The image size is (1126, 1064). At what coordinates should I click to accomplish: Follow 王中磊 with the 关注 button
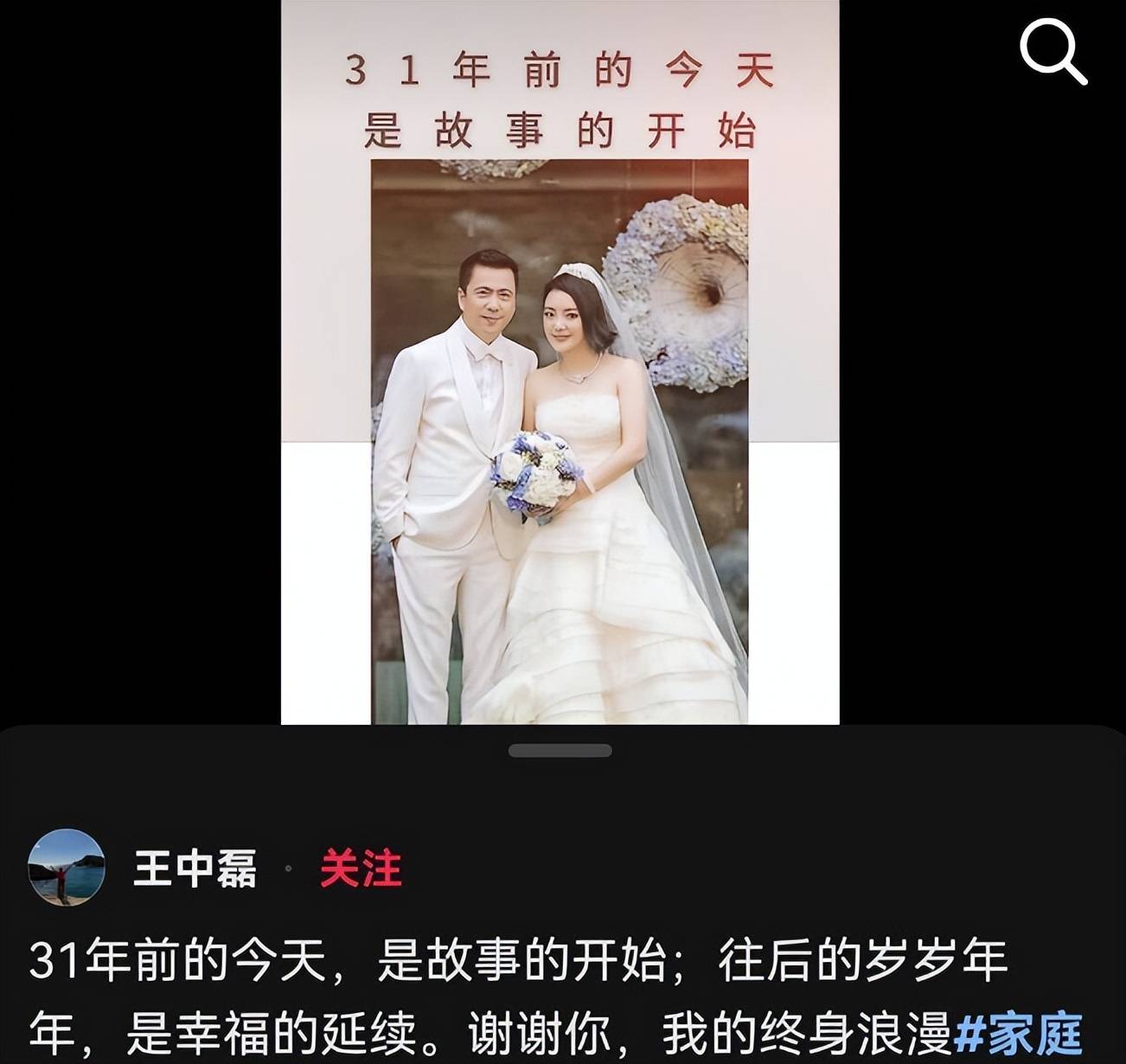pyautogui.click(x=361, y=868)
